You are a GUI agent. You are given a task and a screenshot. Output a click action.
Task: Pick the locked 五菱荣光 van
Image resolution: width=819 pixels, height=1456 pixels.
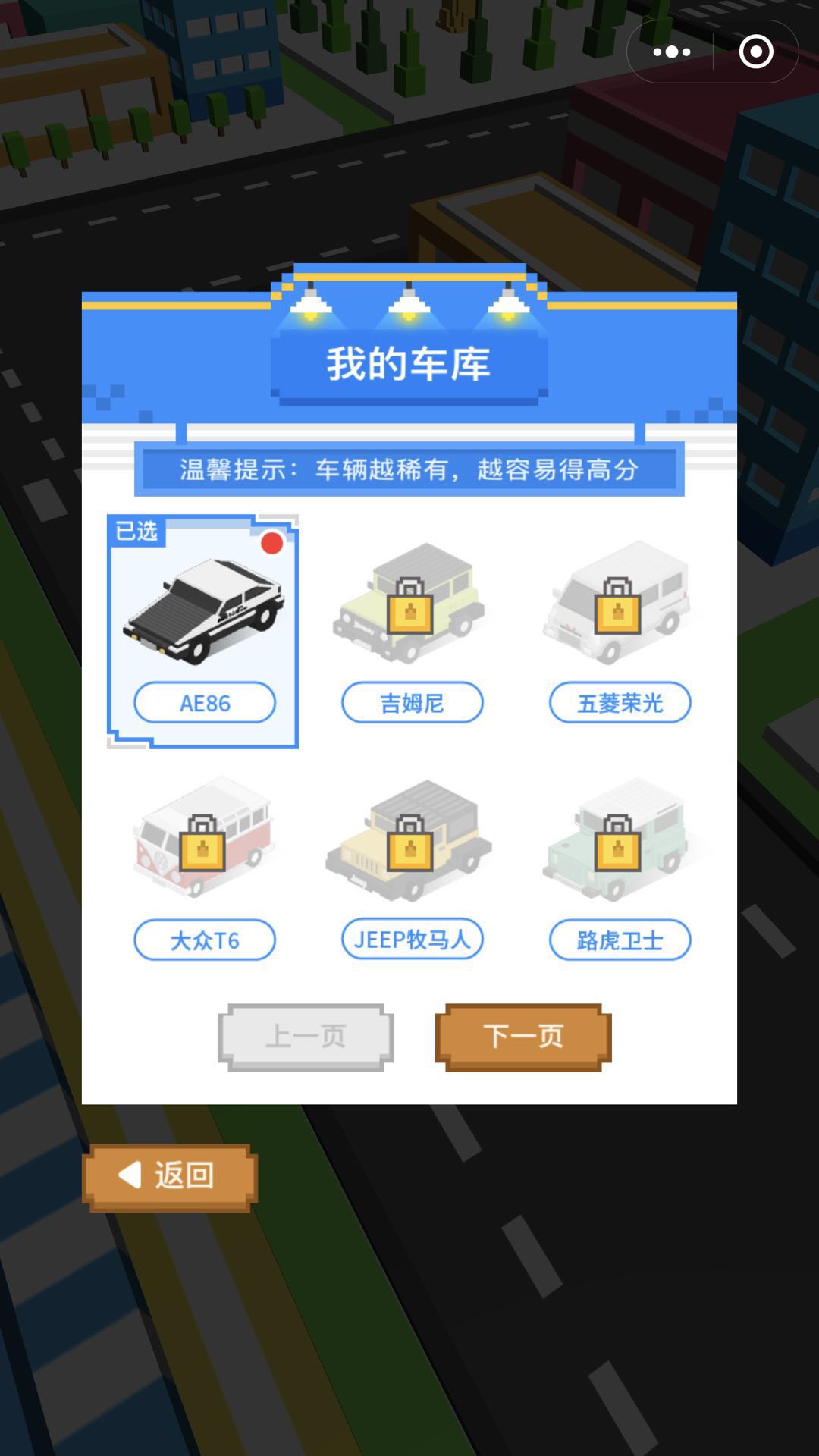tap(619, 607)
